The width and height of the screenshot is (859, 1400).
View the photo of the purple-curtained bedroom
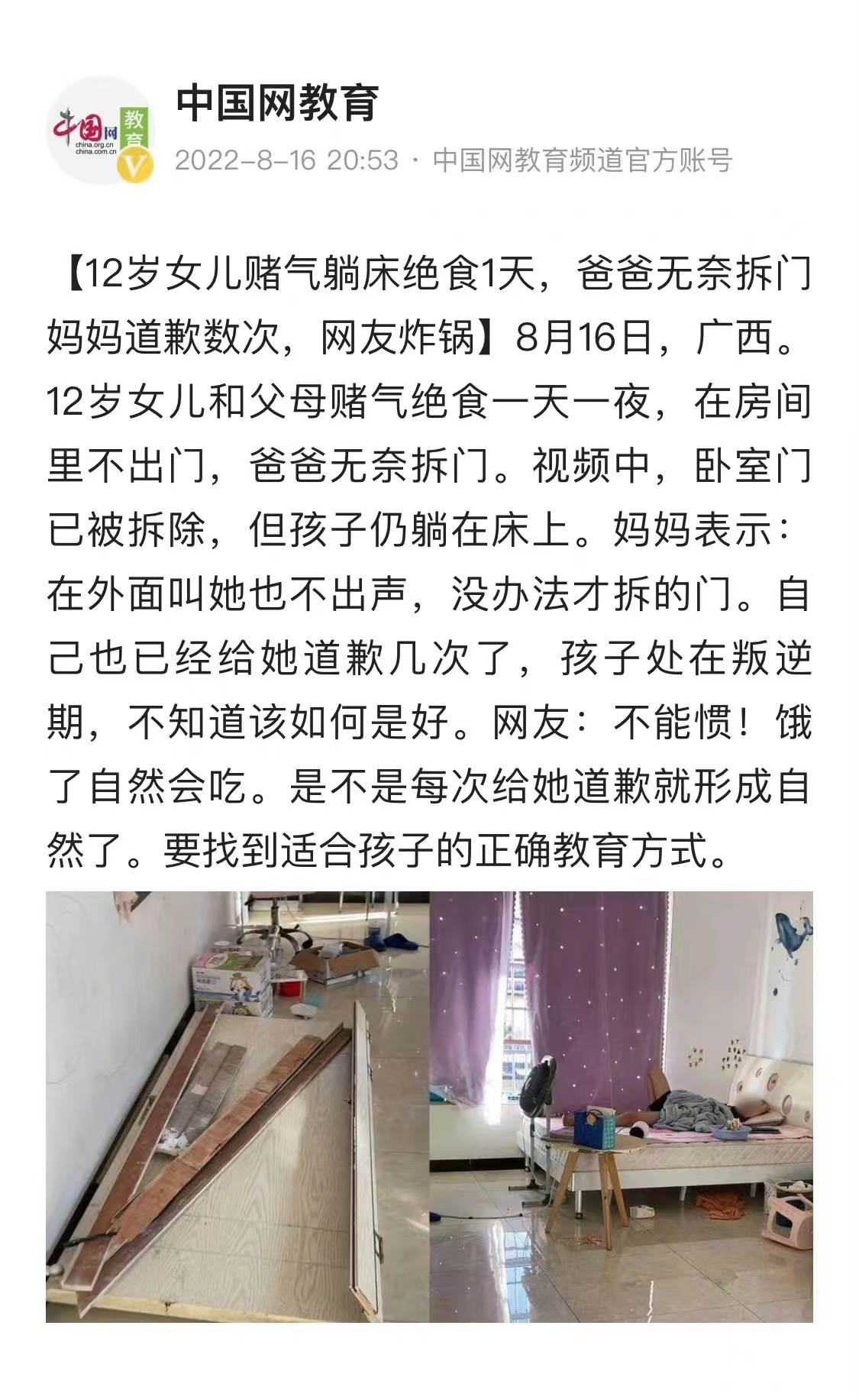pyautogui.click(x=622, y=1106)
